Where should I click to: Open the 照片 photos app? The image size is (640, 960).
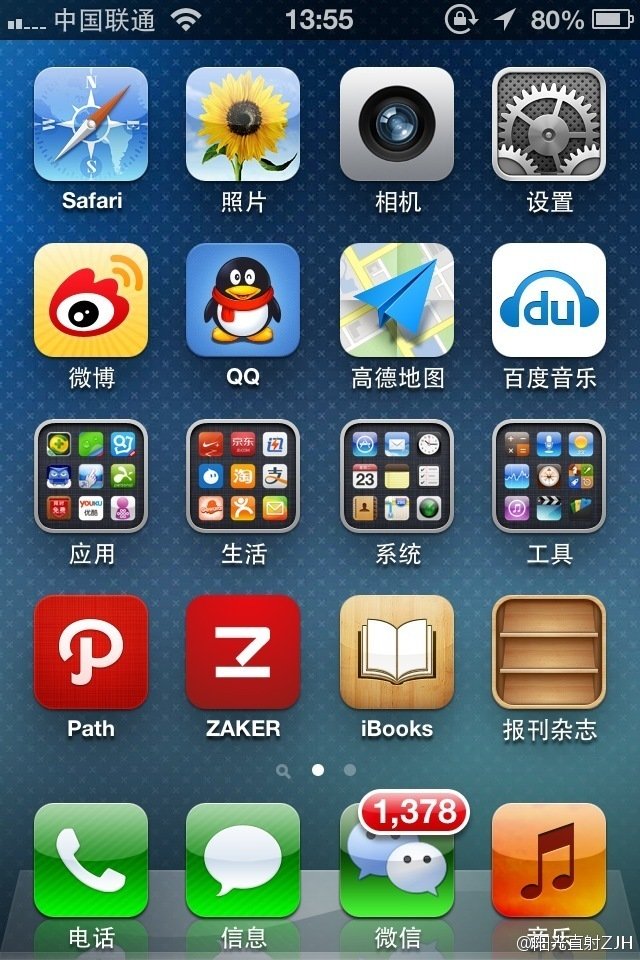(x=243, y=123)
